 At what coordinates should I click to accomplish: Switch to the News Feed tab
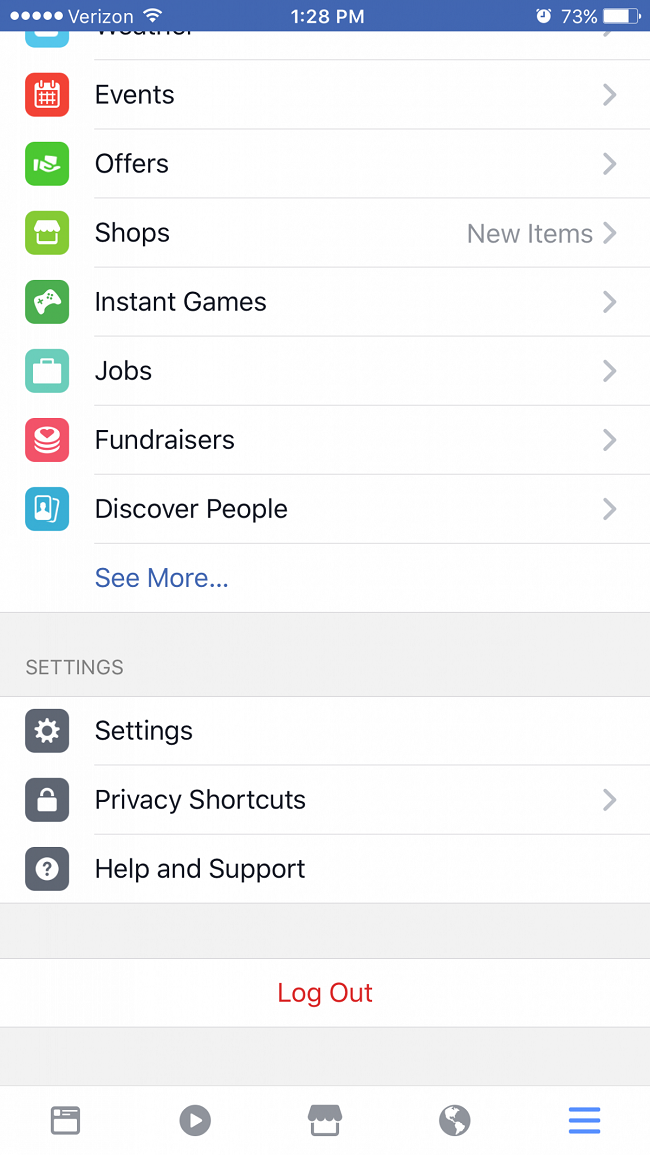tap(65, 1120)
